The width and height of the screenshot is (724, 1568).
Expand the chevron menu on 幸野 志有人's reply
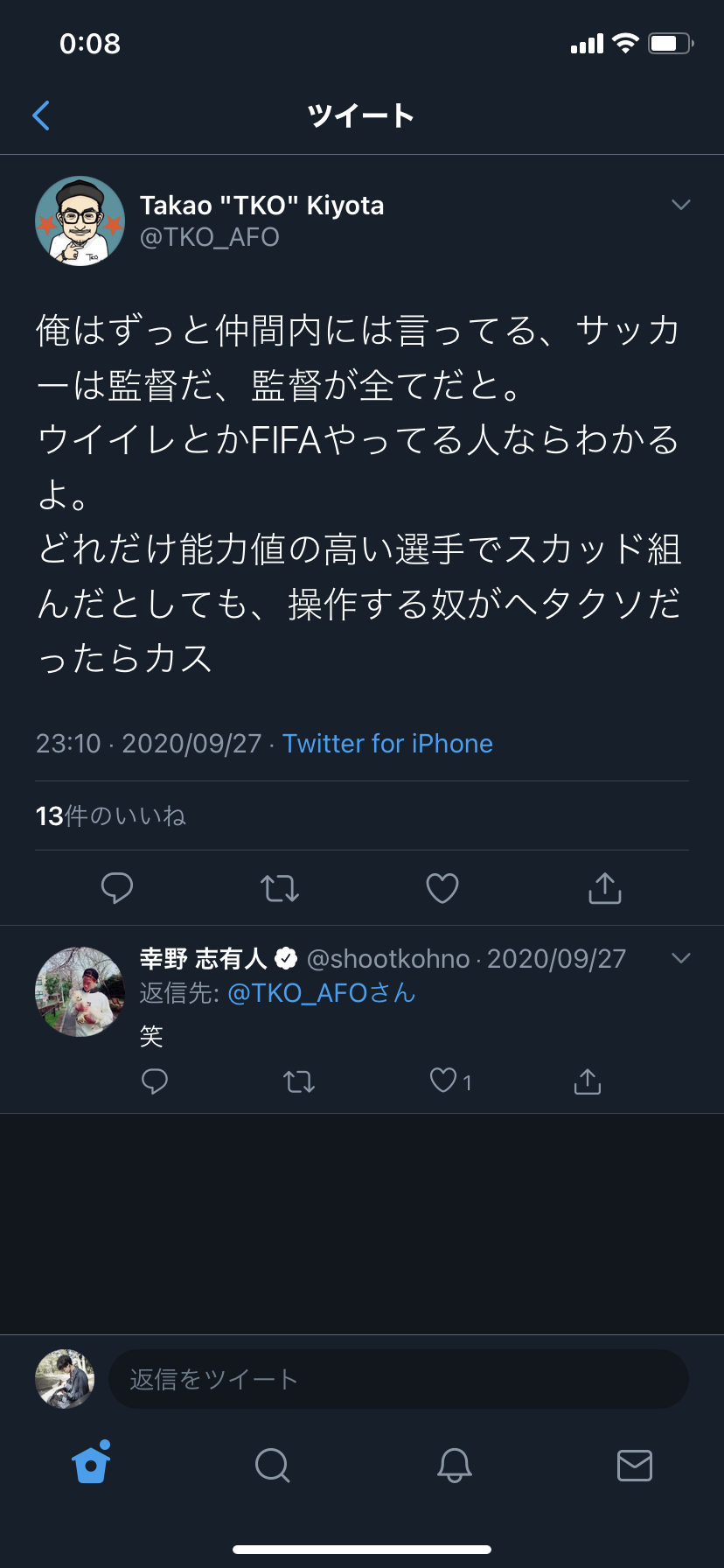click(x=680, y=958)
